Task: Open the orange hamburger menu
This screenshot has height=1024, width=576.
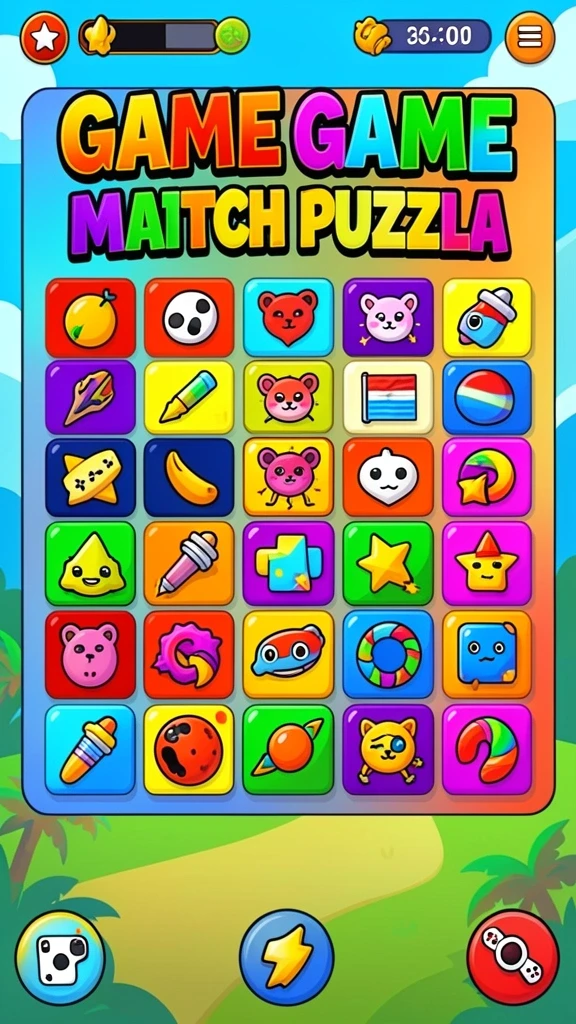Action: point(530,38)
